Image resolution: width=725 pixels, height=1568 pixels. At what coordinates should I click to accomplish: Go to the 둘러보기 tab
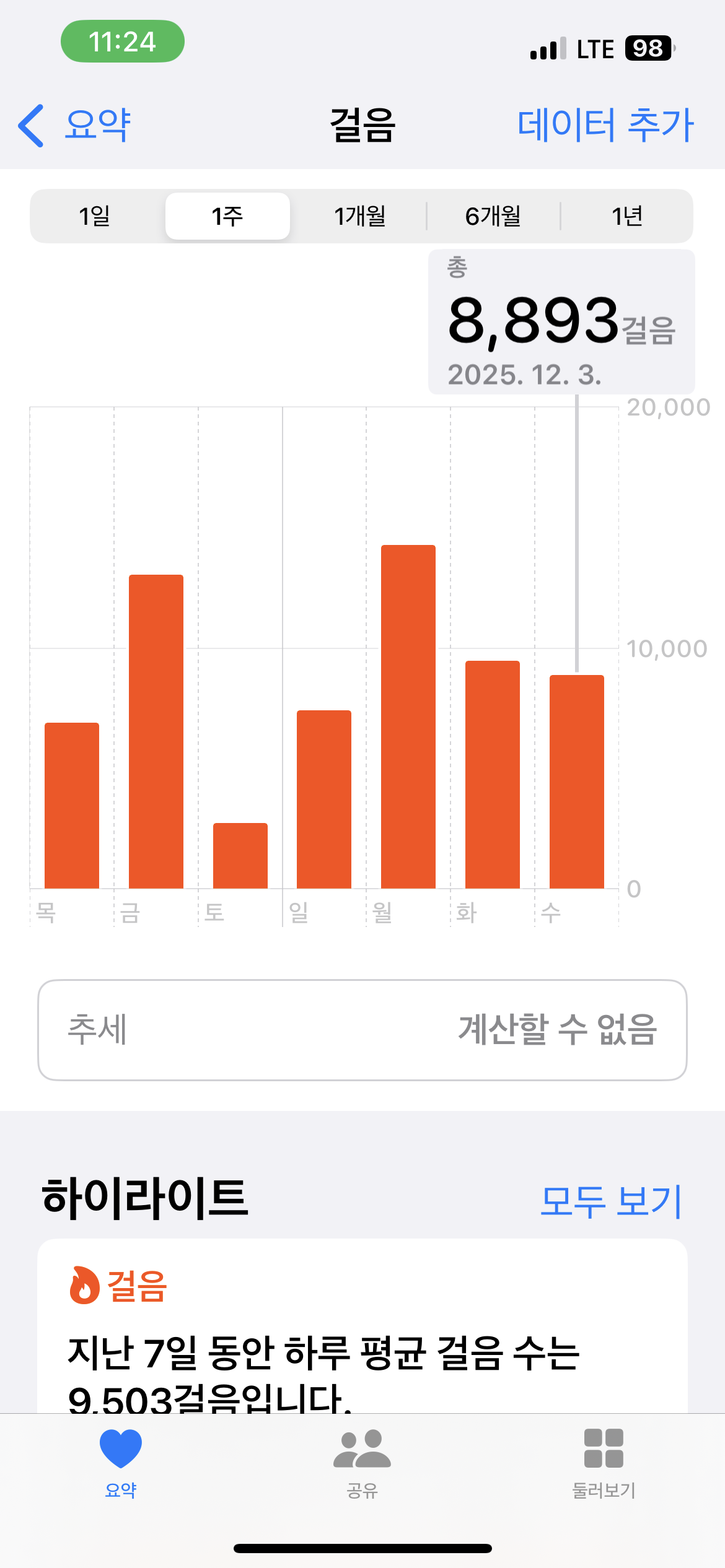click(x=604, y=1463)
